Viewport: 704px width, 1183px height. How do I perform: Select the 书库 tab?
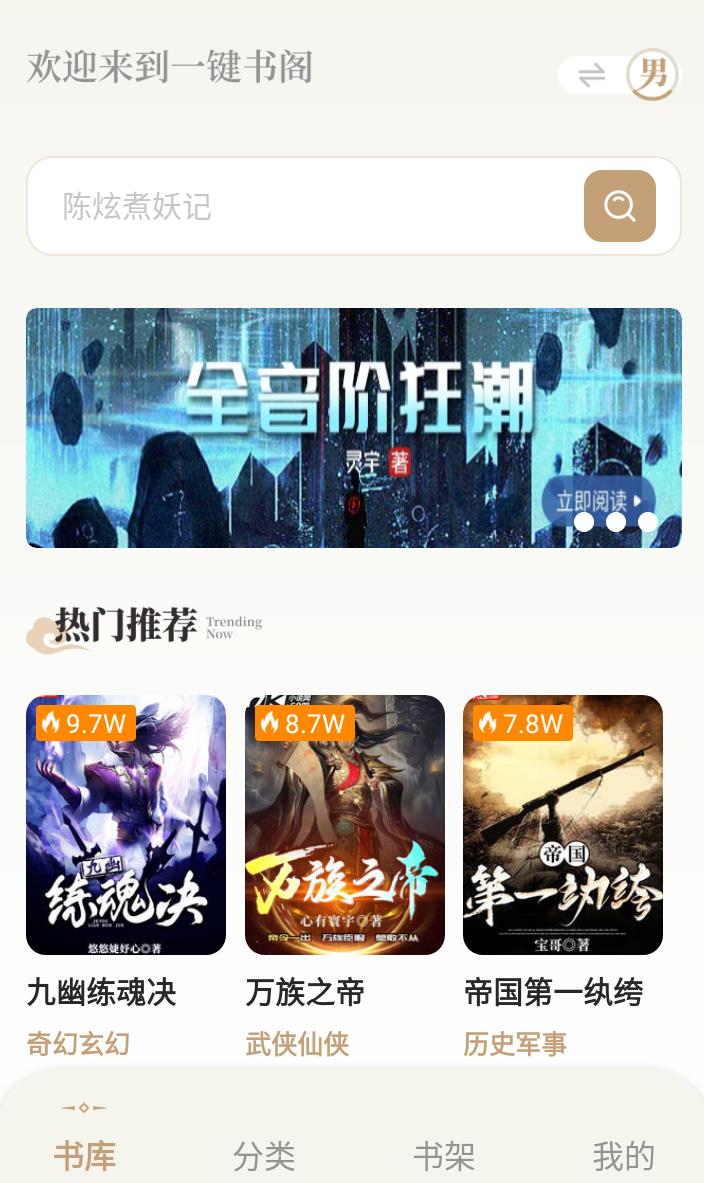[85, 1155]
